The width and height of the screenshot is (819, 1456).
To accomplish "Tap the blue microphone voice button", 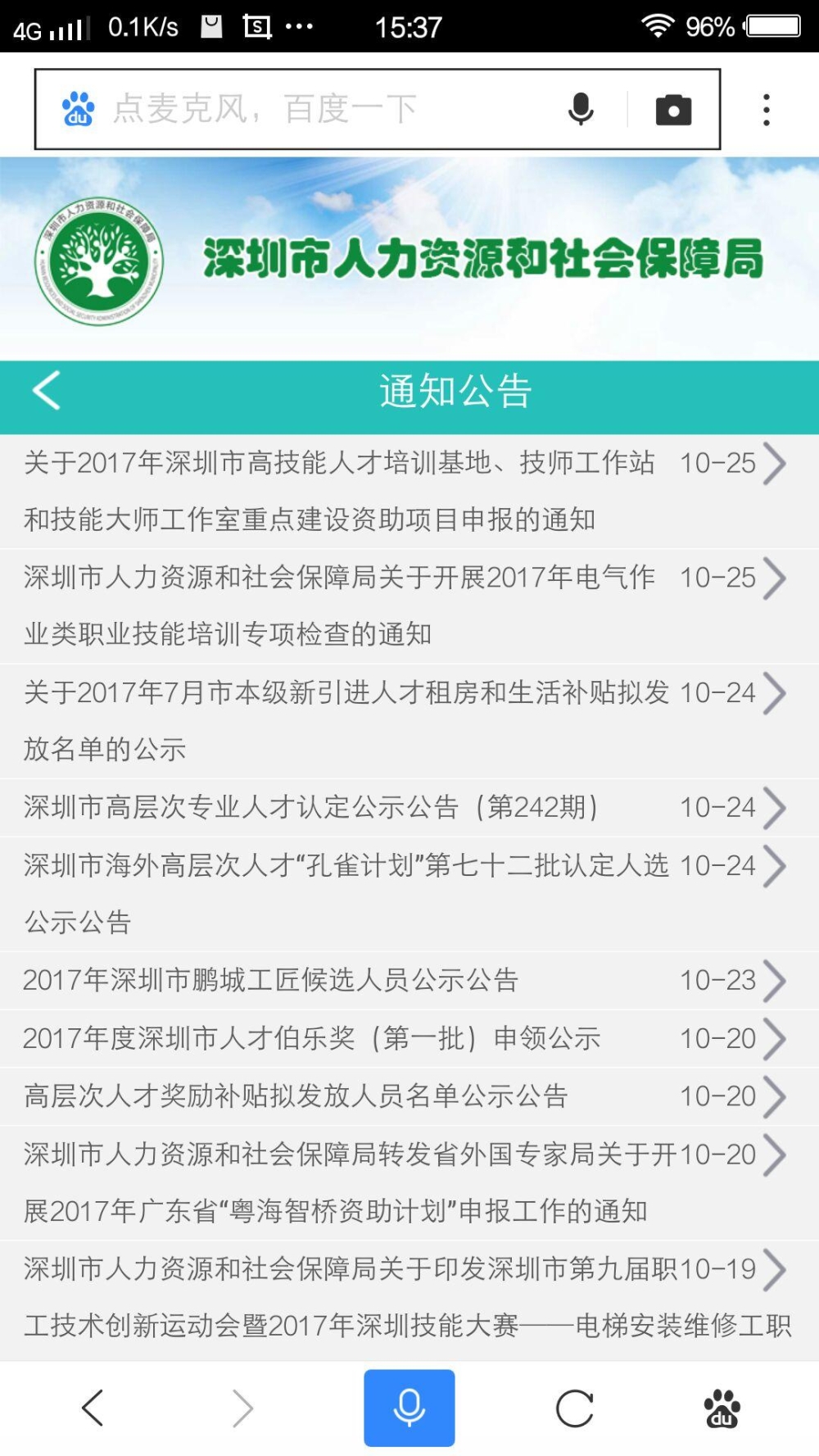I will pos(409,1408).
